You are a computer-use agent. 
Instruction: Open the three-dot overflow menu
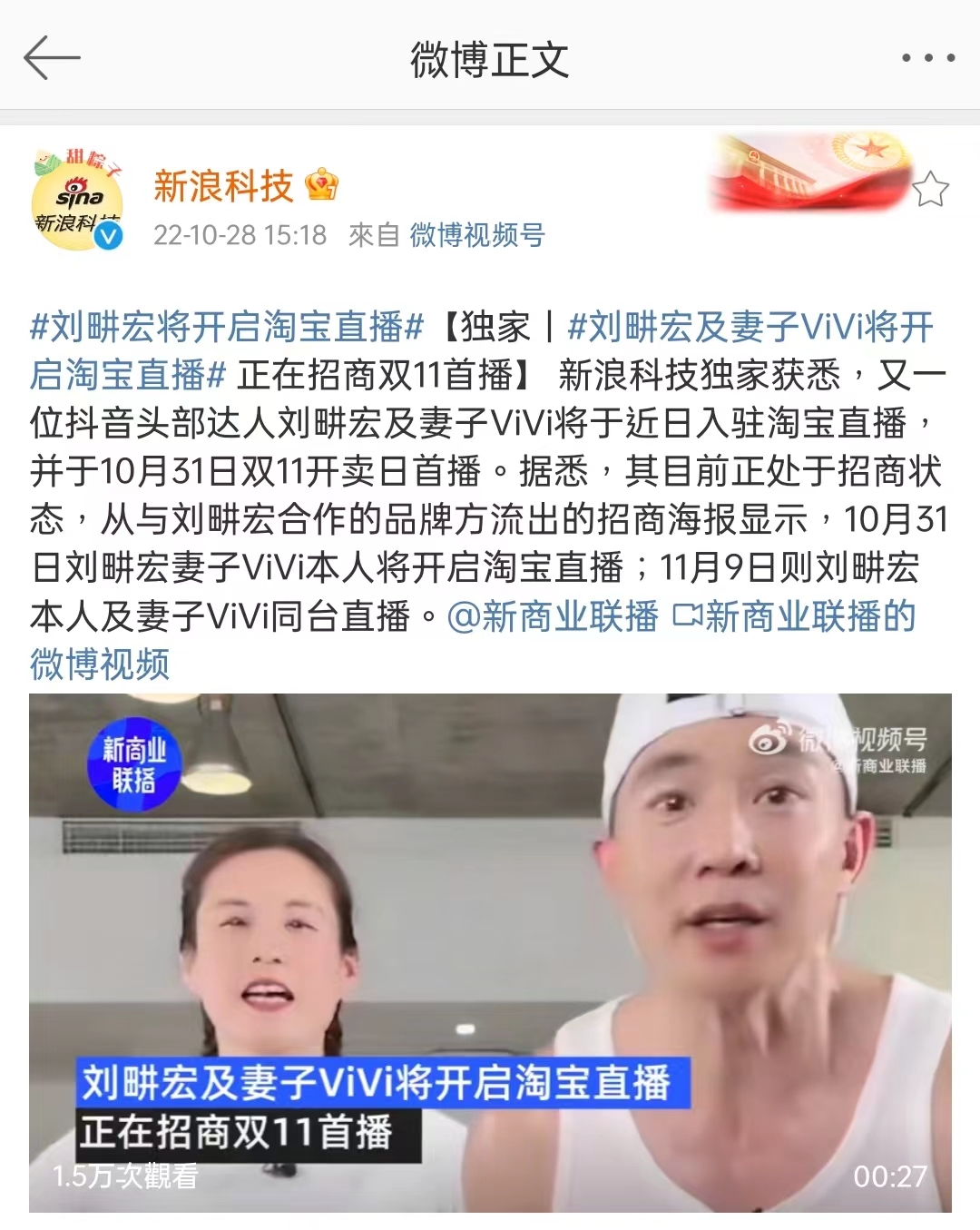coord(927,59)
